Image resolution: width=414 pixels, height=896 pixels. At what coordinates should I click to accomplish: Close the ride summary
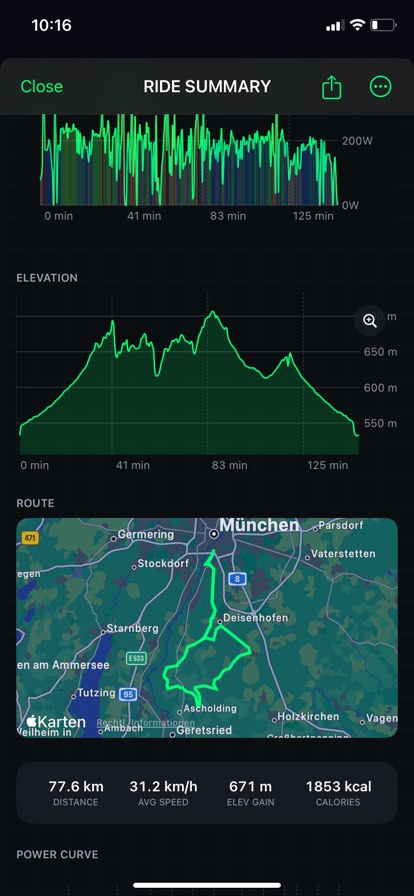pyautogui.click(x=42, y=86)
